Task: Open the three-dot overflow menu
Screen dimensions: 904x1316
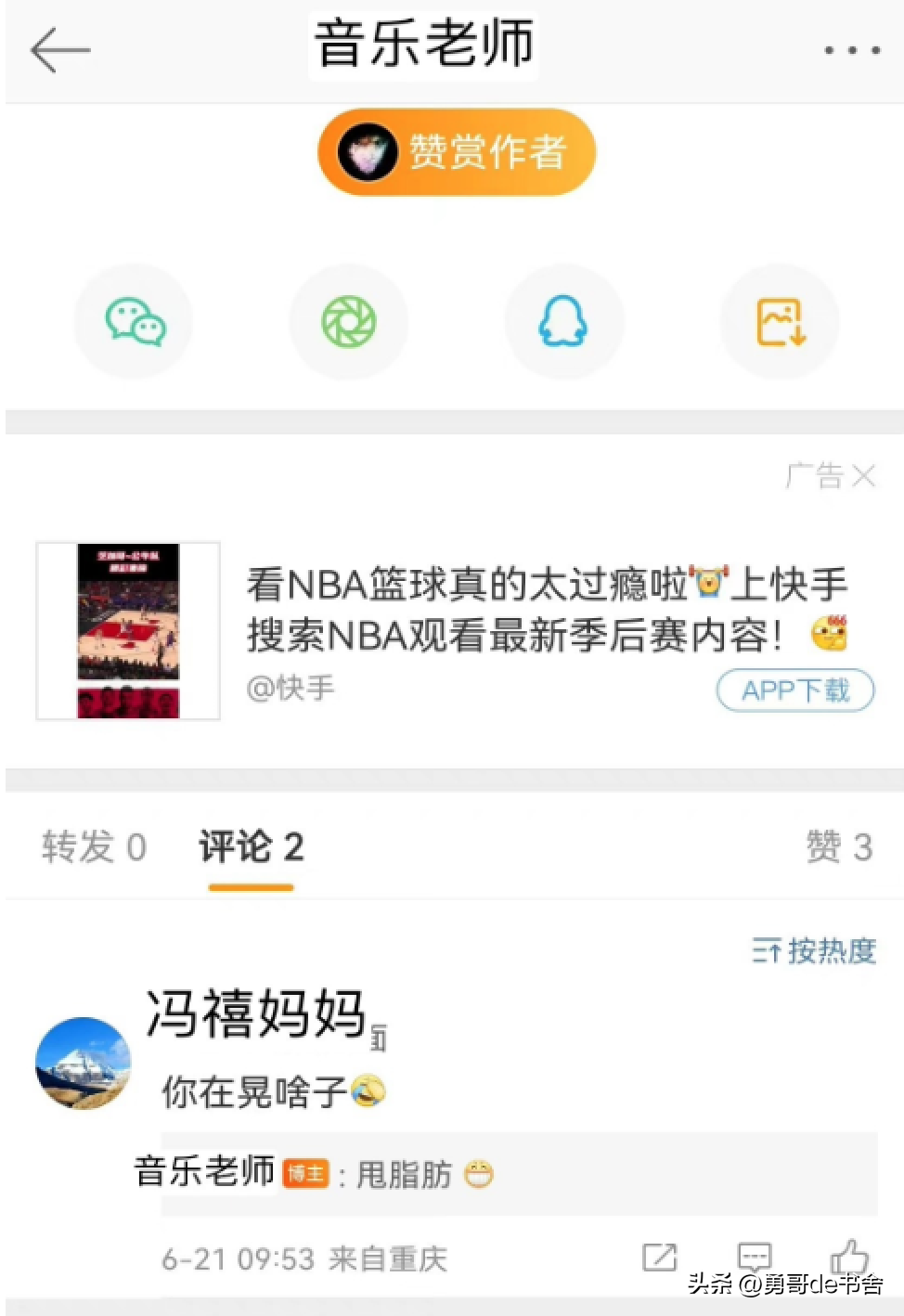Action: 851,50
